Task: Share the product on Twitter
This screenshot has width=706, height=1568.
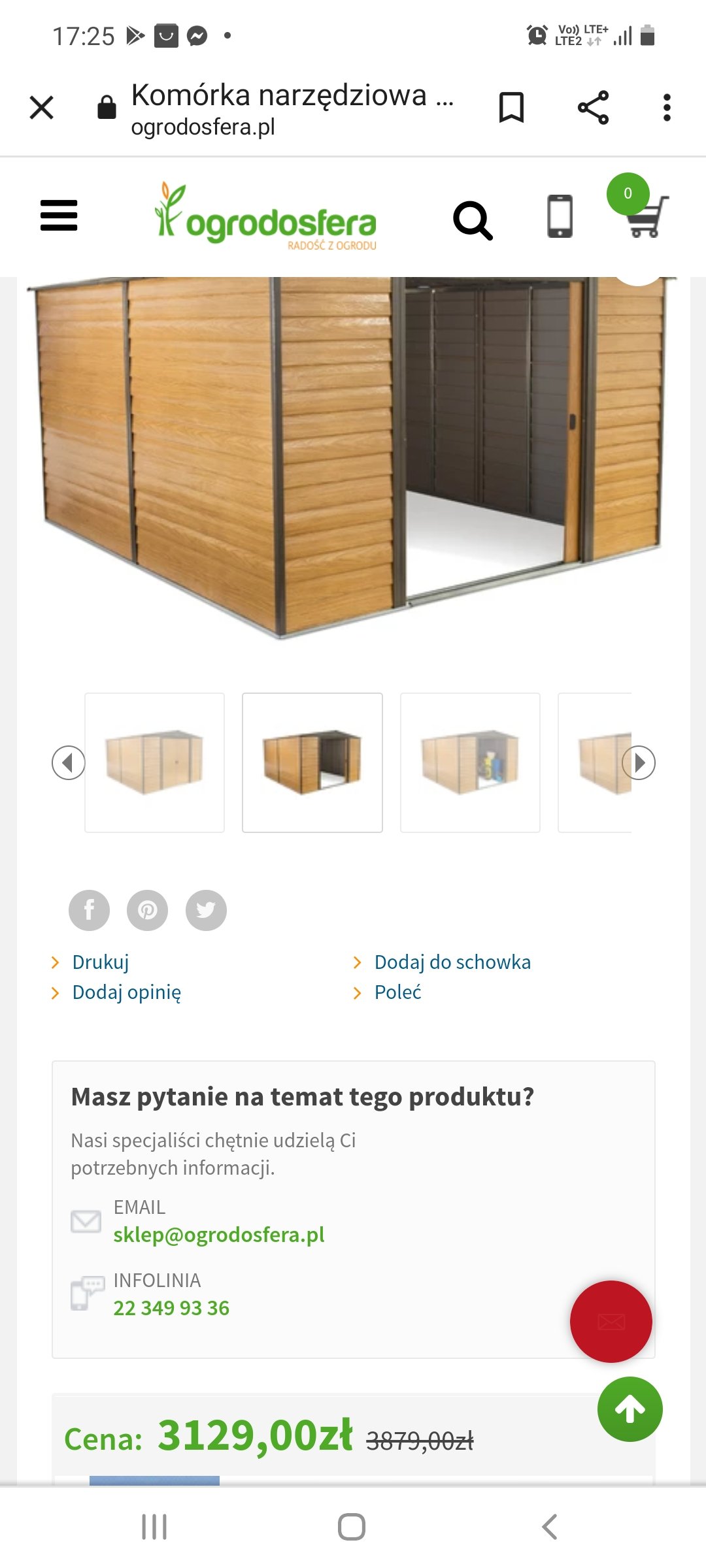Action: click(x=206, y=910)
